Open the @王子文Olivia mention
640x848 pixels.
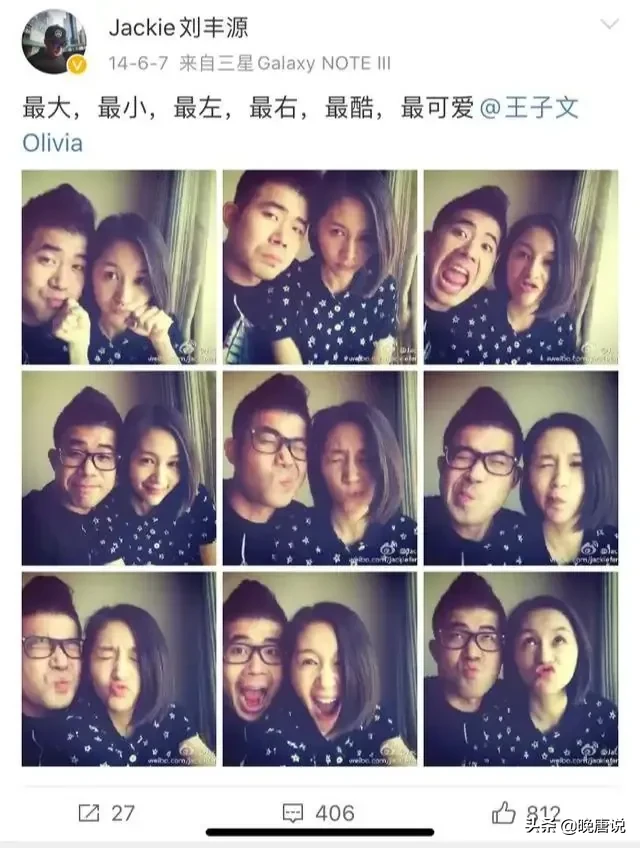tap(529, 107)
